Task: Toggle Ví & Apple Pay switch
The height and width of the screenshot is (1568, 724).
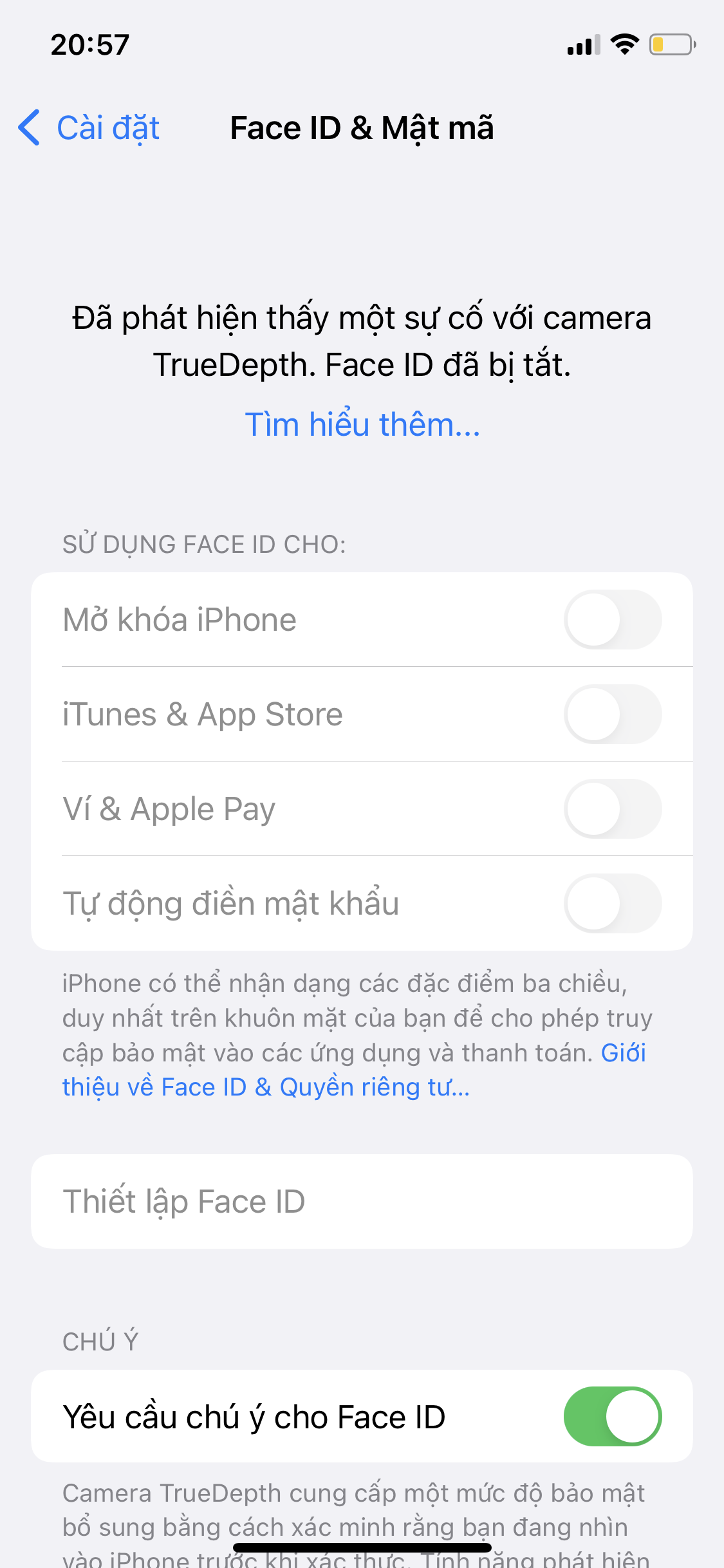Action: [612, 808]
